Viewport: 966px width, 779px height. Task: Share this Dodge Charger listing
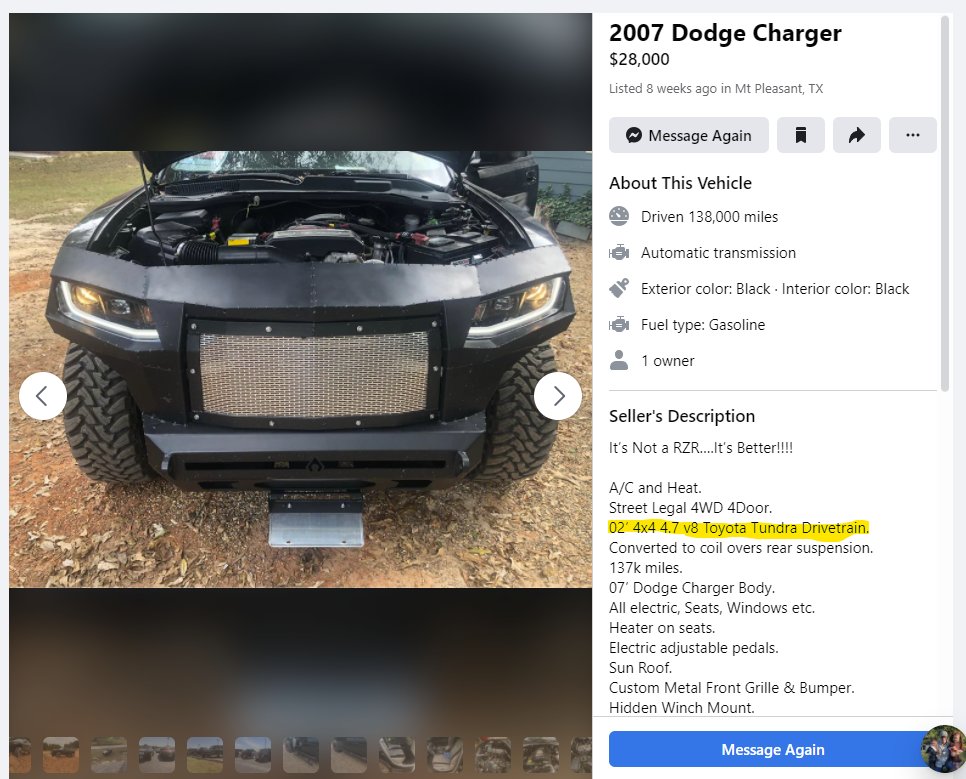point(856,135)
